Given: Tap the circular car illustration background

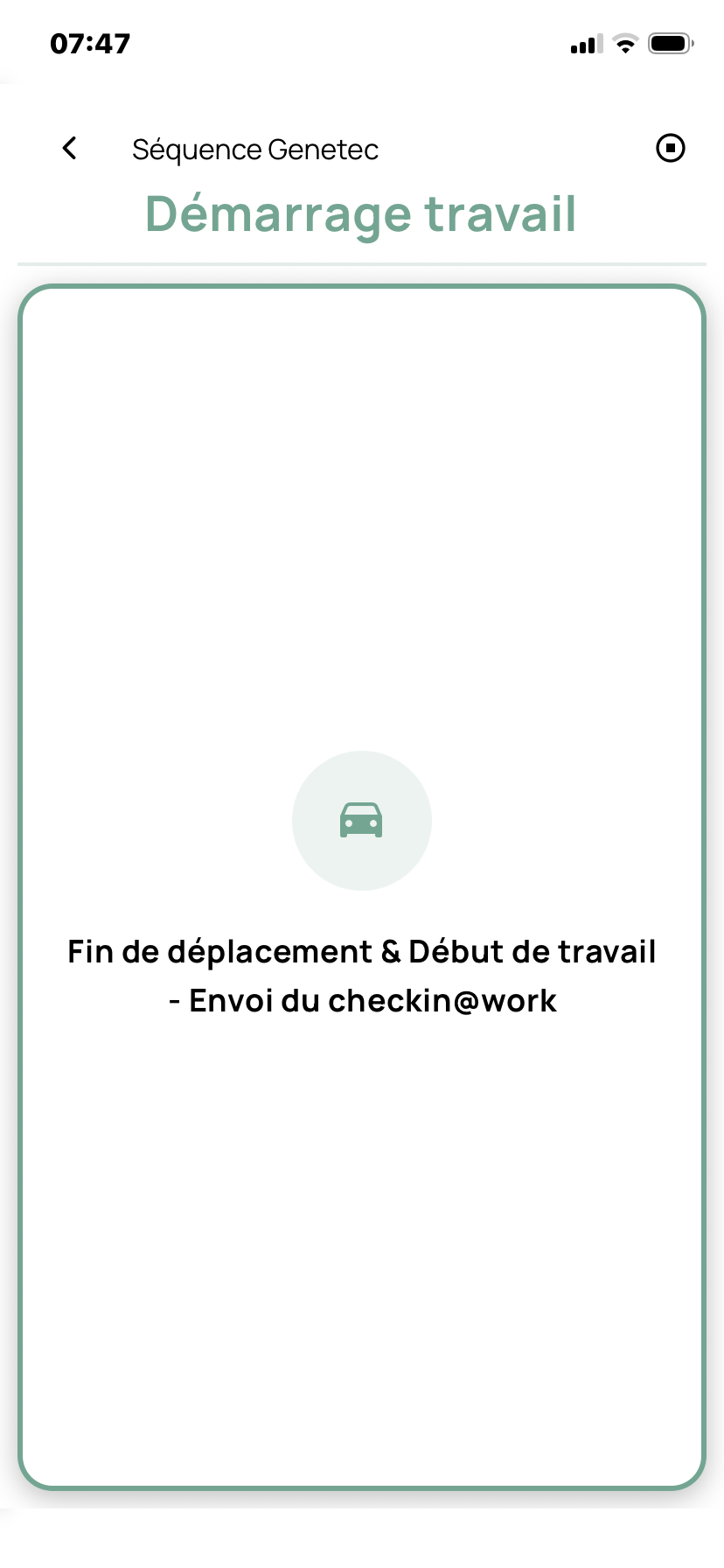Looking at the screenshot, I should pyautogui.click(x=361, y=820).
